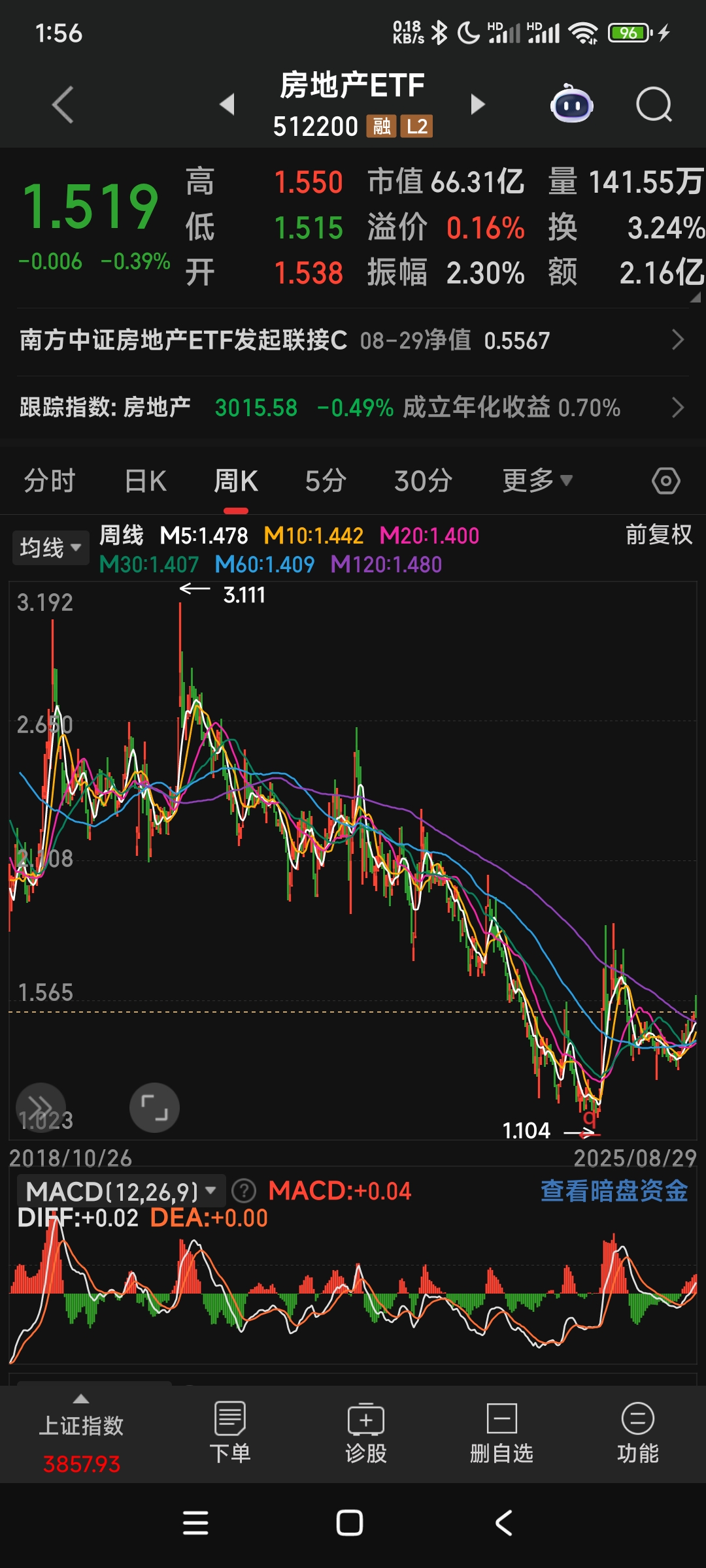Image resolution: width=706 pixels, height=1568 pixels.
Task: Open the 均线 indicator dropdown
Action: pyautogui.click(x=50, y=547)
